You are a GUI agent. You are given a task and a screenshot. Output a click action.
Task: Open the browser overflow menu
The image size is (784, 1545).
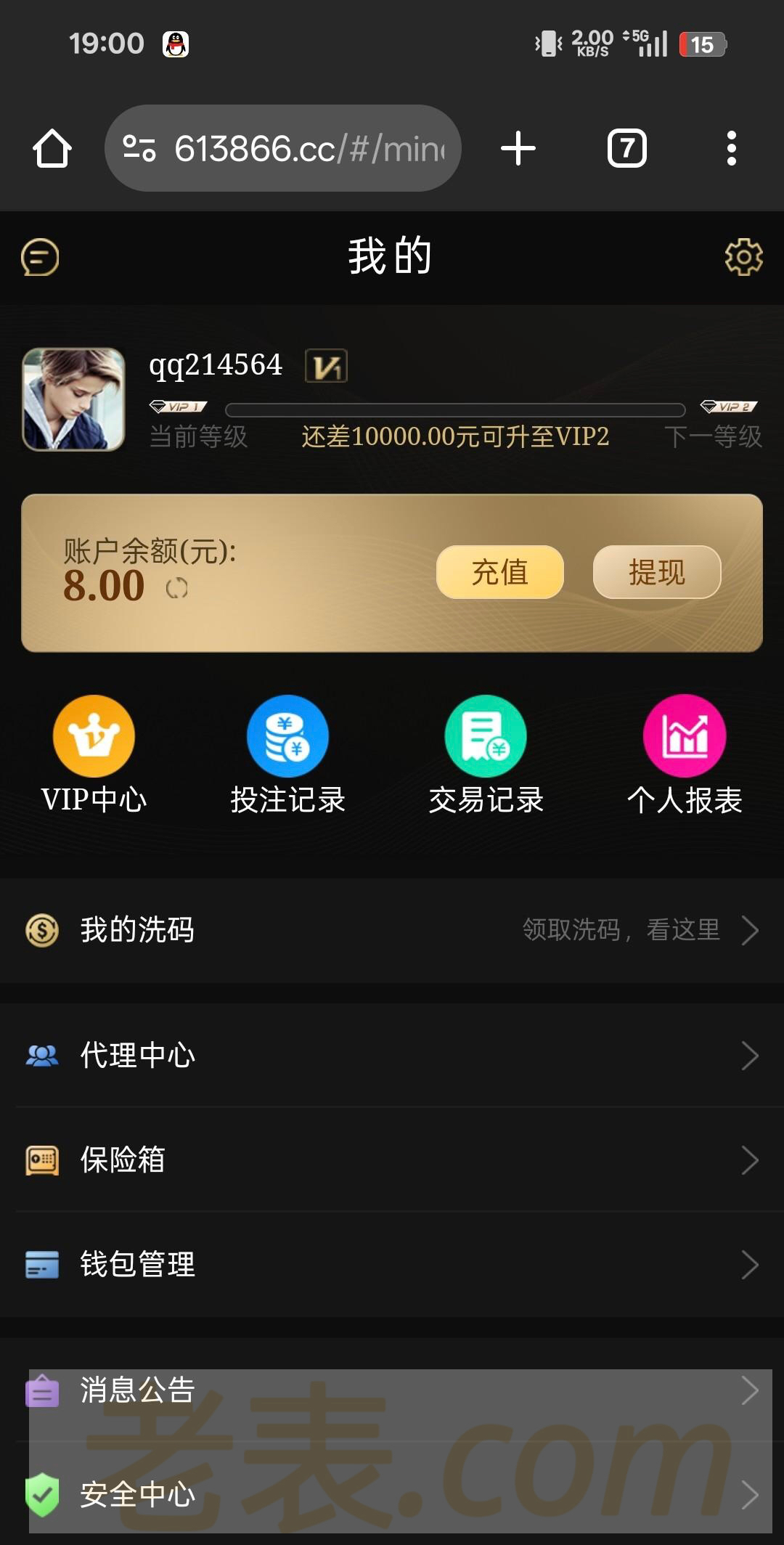coord(731,149)
